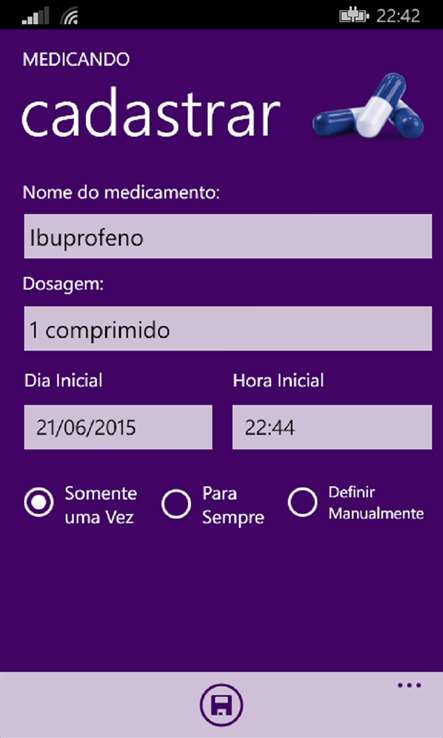Open the three-dot overflow menu
Image resolution: width=443 pixels, height=738 pixels.
click(x=409, y=685)
